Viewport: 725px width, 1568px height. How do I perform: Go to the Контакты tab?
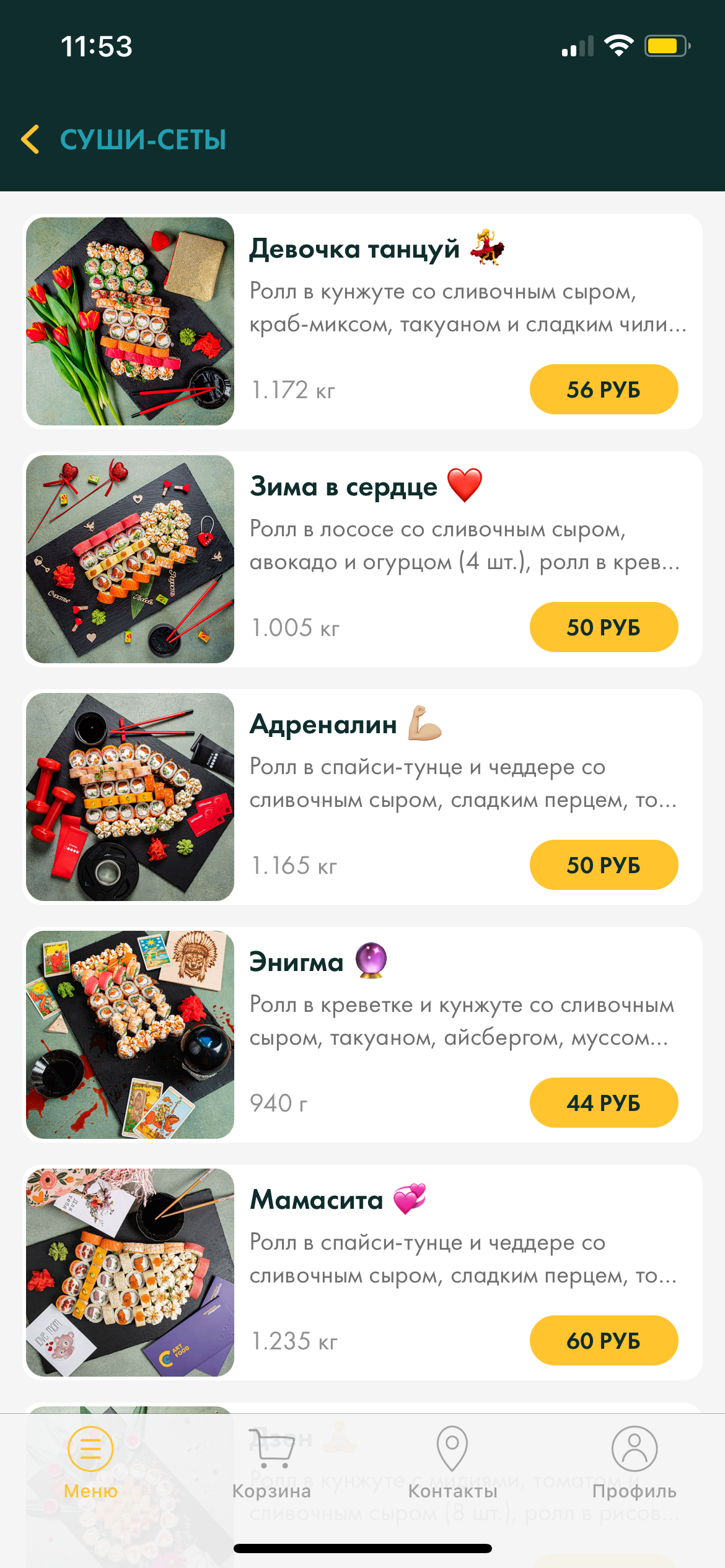tap(452, 1463)
